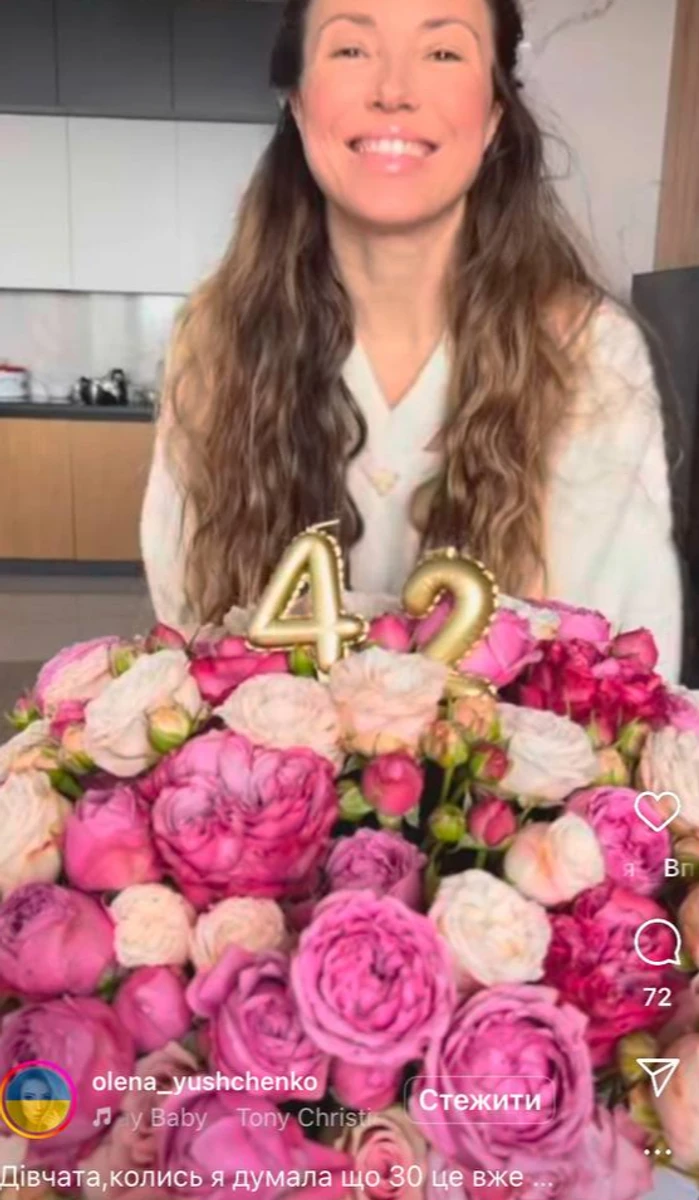Share this reel via the paper plane
The width and height of the screenshot is (699, 1200).
[657, 1076]
